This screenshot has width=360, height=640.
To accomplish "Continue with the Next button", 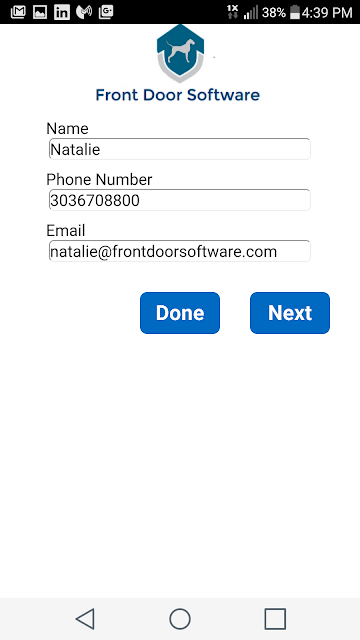I will 290,313.
